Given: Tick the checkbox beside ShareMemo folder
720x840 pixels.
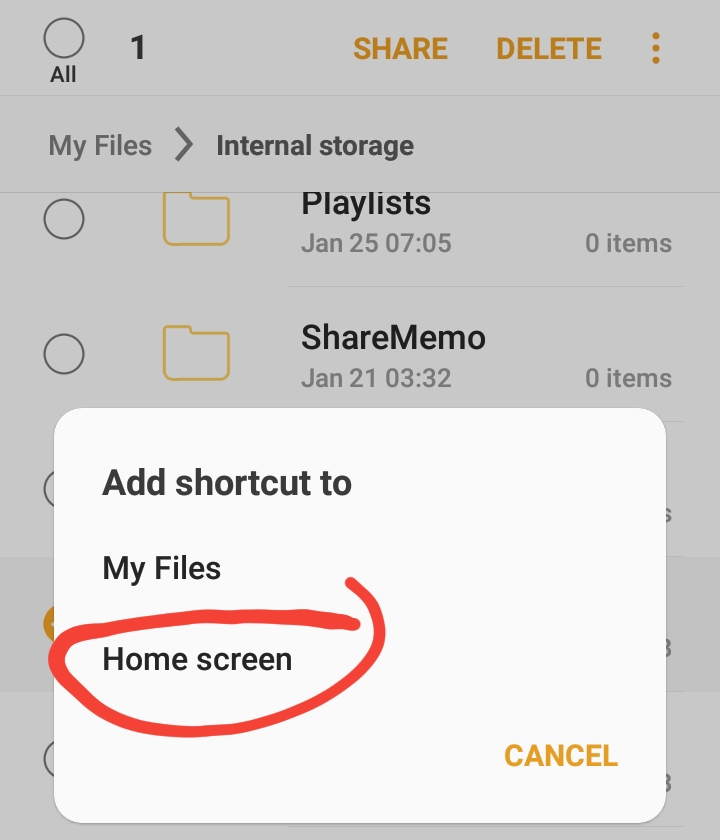Looking at the screenshot, I should pyautogui.click(x=64, y=353).
